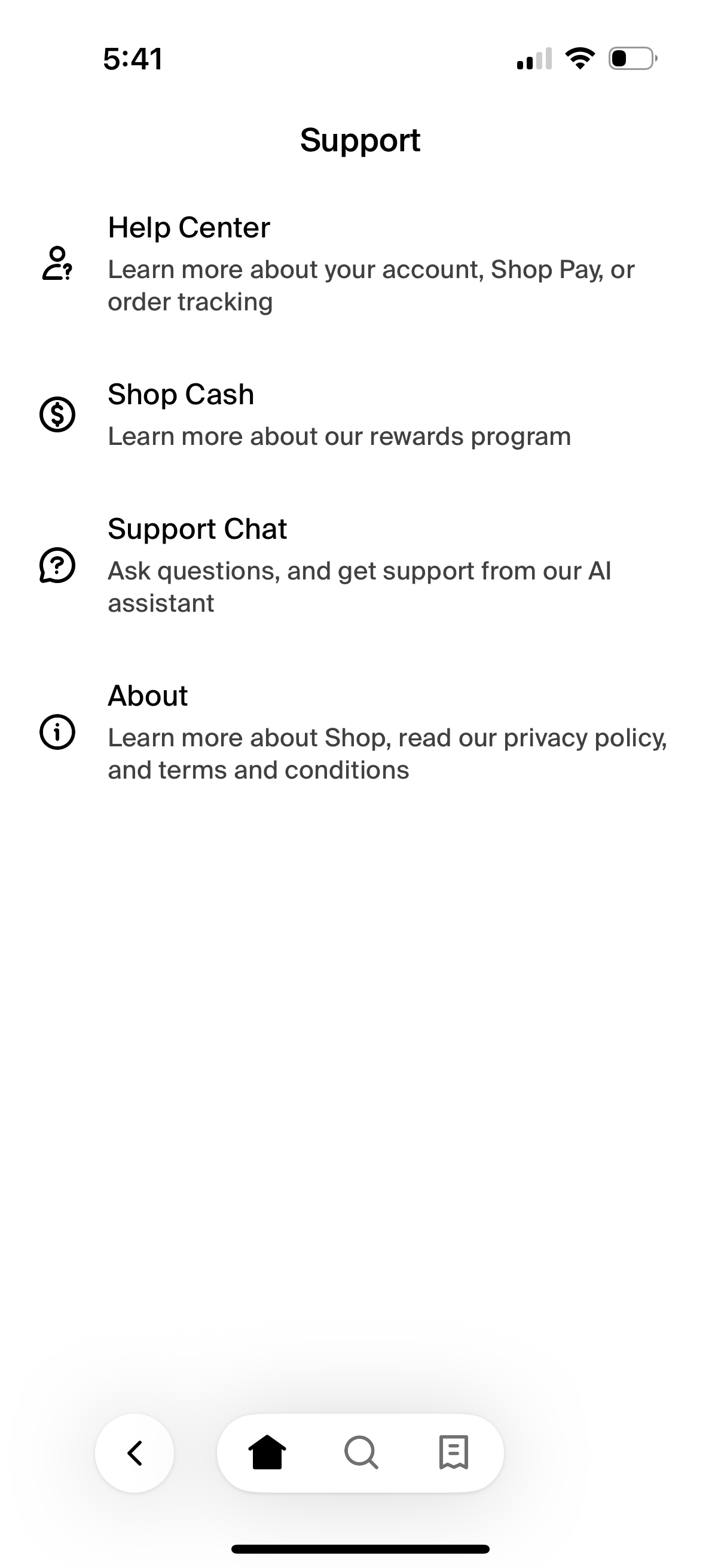This screenshot has height=1568, width=721.
Task: Click the Support page title
Action: pos(360,140)
